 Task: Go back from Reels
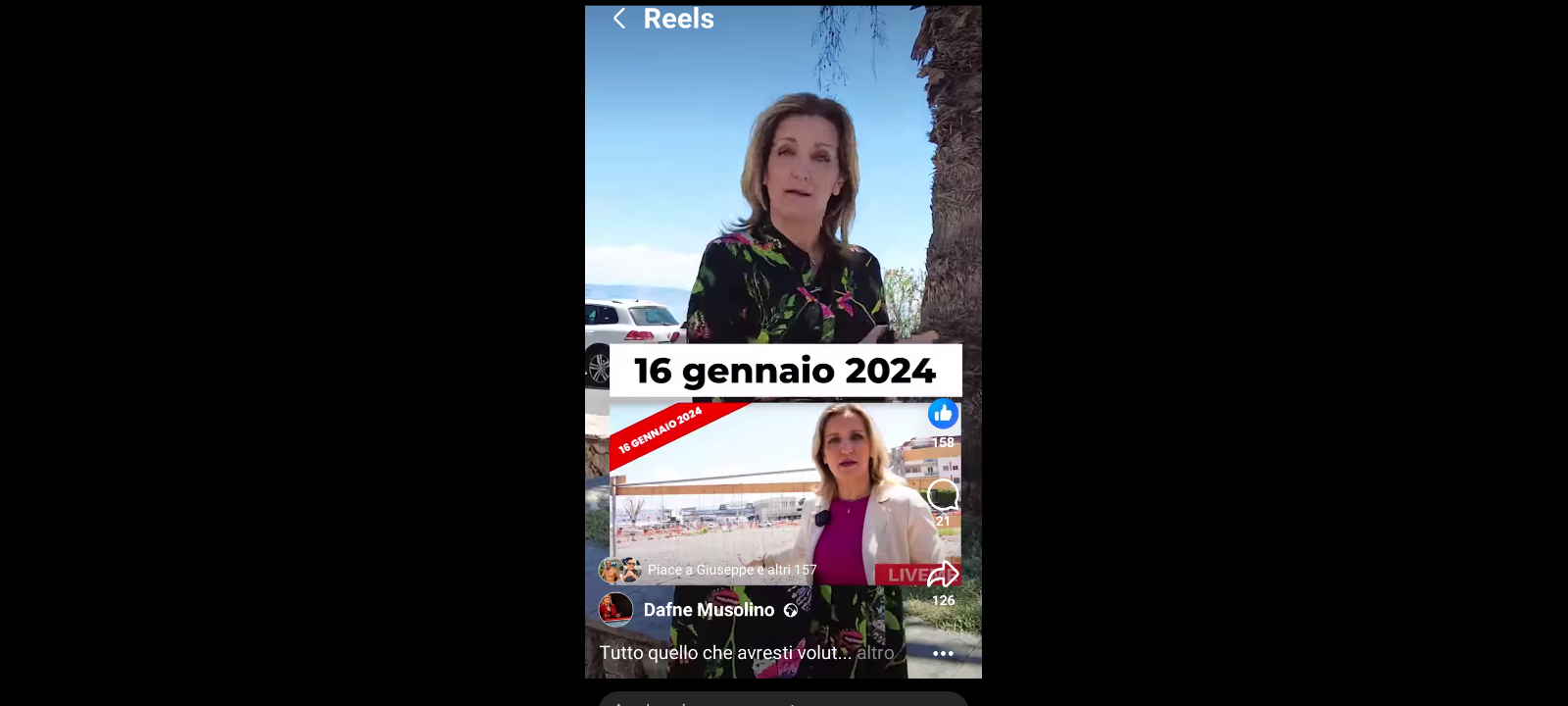(619, 19)
